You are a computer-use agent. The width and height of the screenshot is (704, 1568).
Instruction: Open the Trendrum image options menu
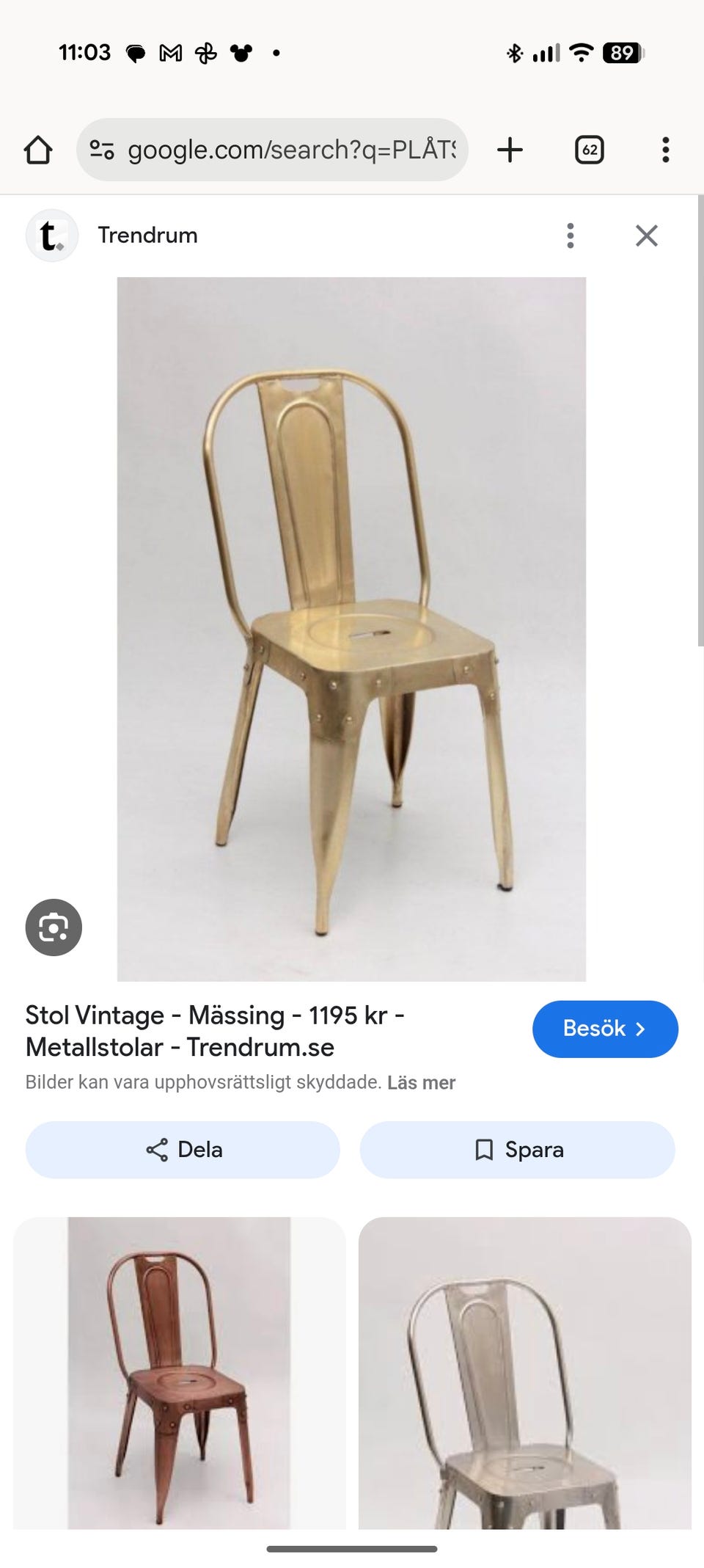click(x=570, y=236)
